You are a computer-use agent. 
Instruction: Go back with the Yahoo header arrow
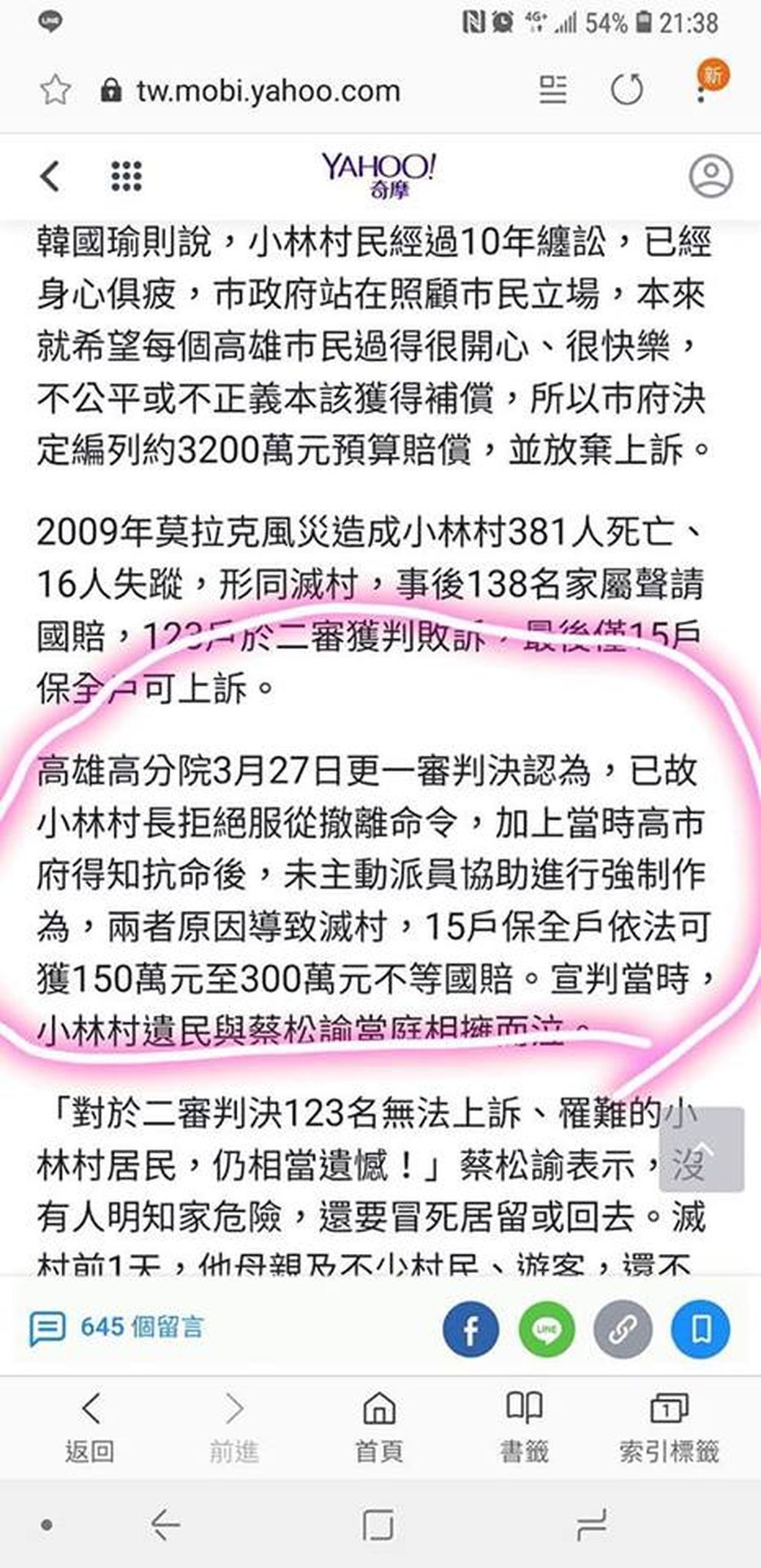tap(50, 176)
